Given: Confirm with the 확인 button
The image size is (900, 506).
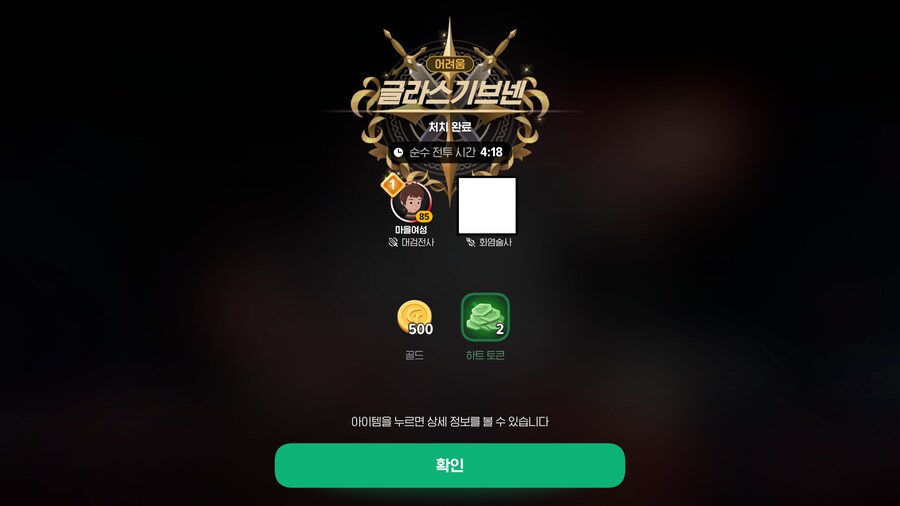Looking at the screenshot, I should pos(449,465).
